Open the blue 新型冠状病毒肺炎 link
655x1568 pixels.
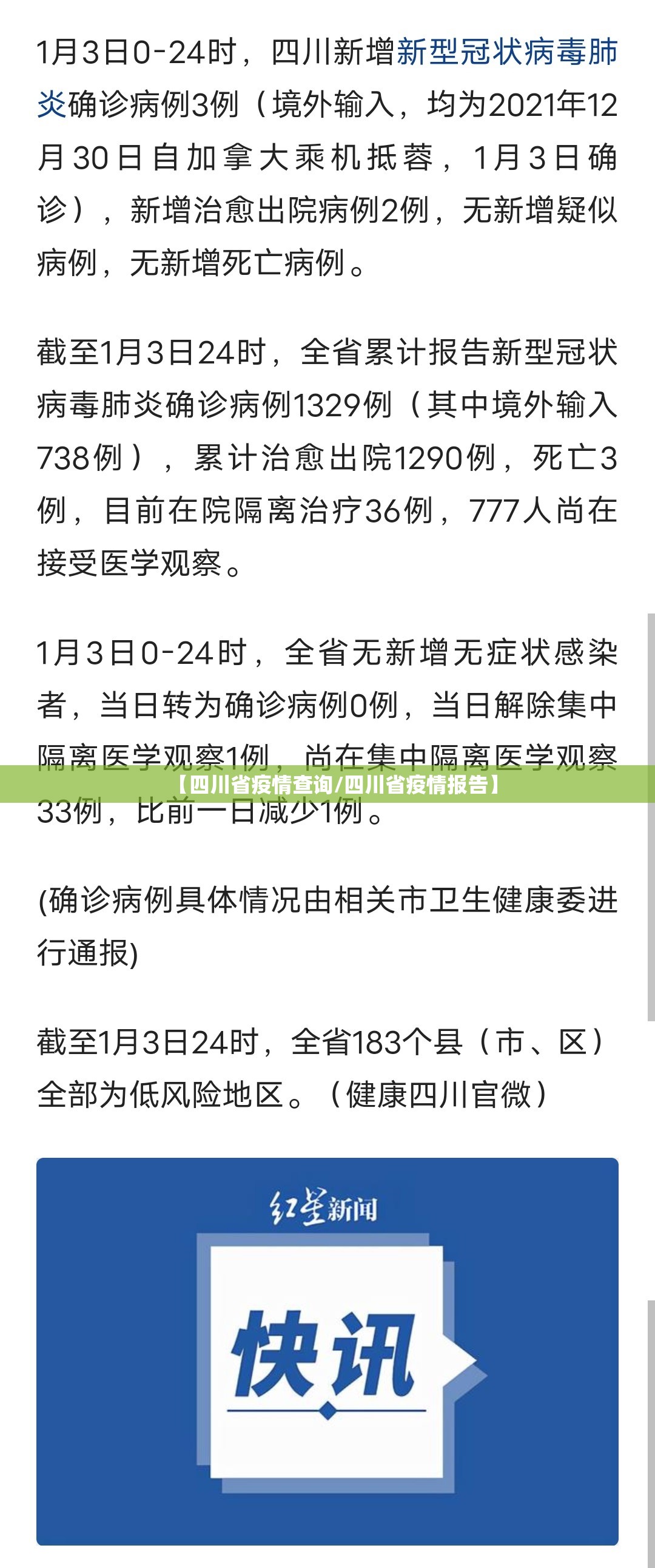[x=506, y=52]
